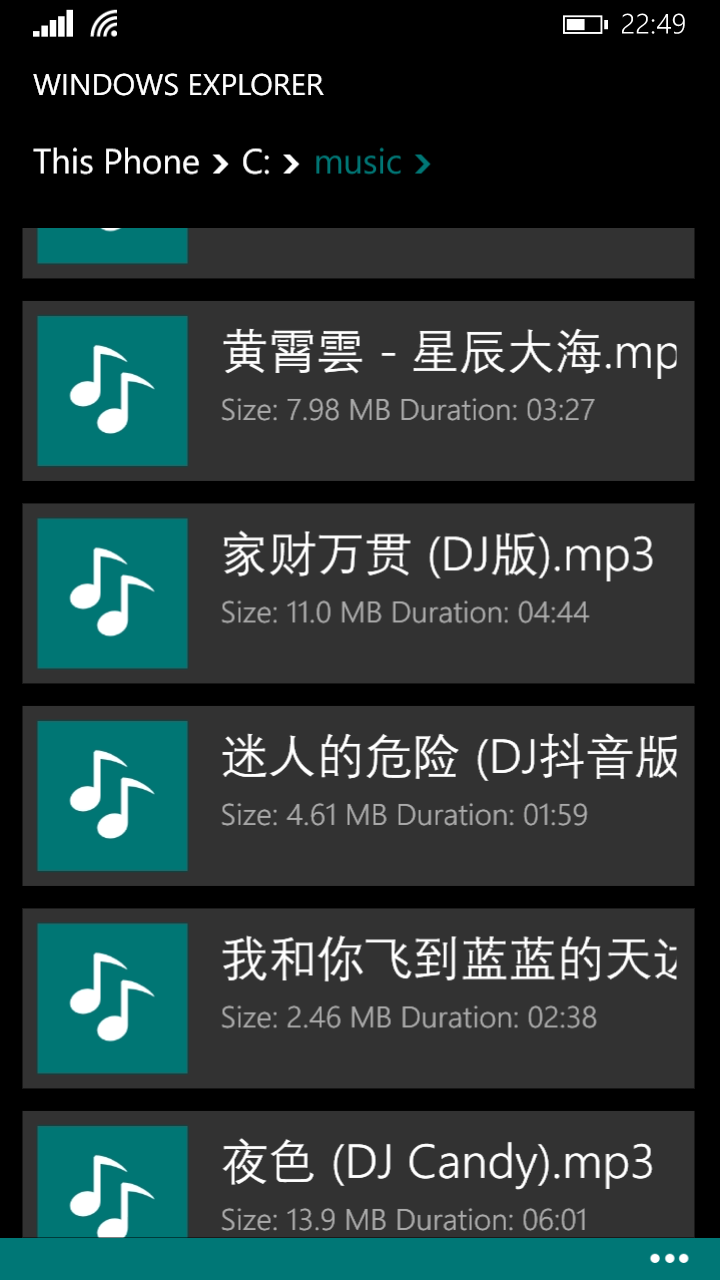Select the music folder breadcrumb

[358, 162]
